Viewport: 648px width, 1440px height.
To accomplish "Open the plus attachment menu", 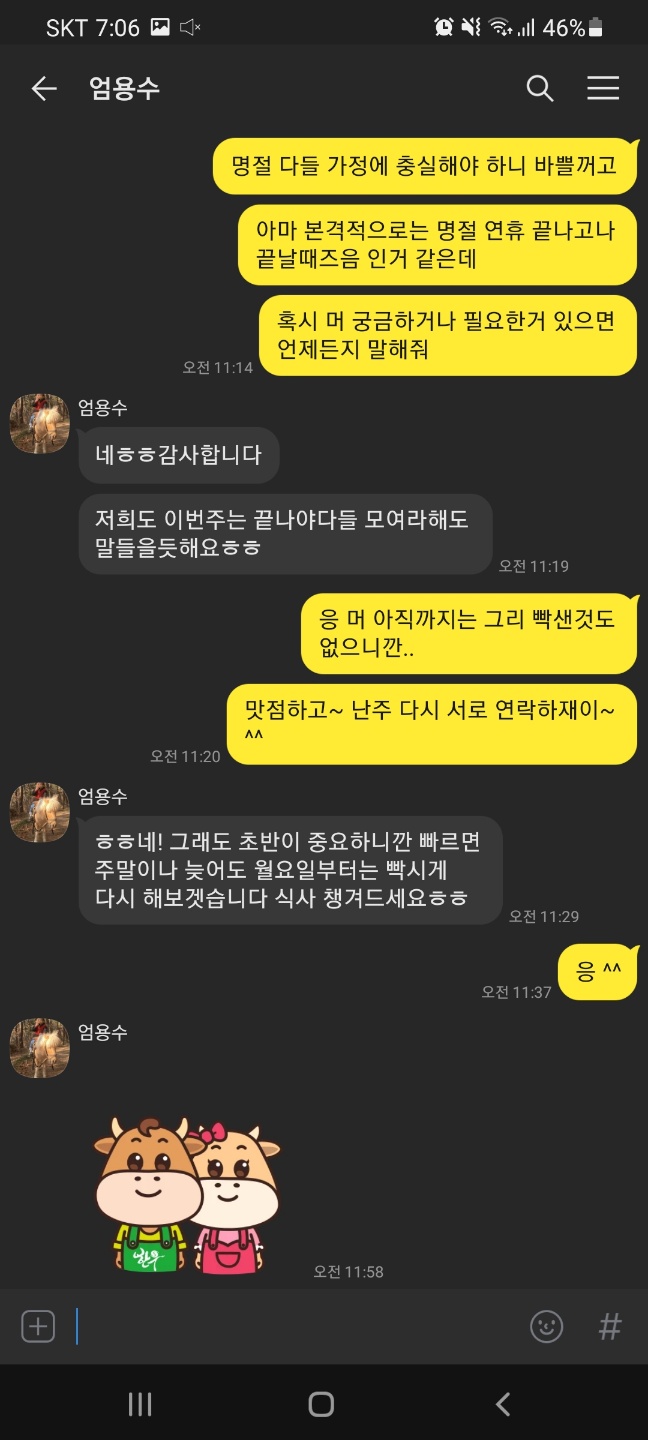I will tap(38, 1327).
